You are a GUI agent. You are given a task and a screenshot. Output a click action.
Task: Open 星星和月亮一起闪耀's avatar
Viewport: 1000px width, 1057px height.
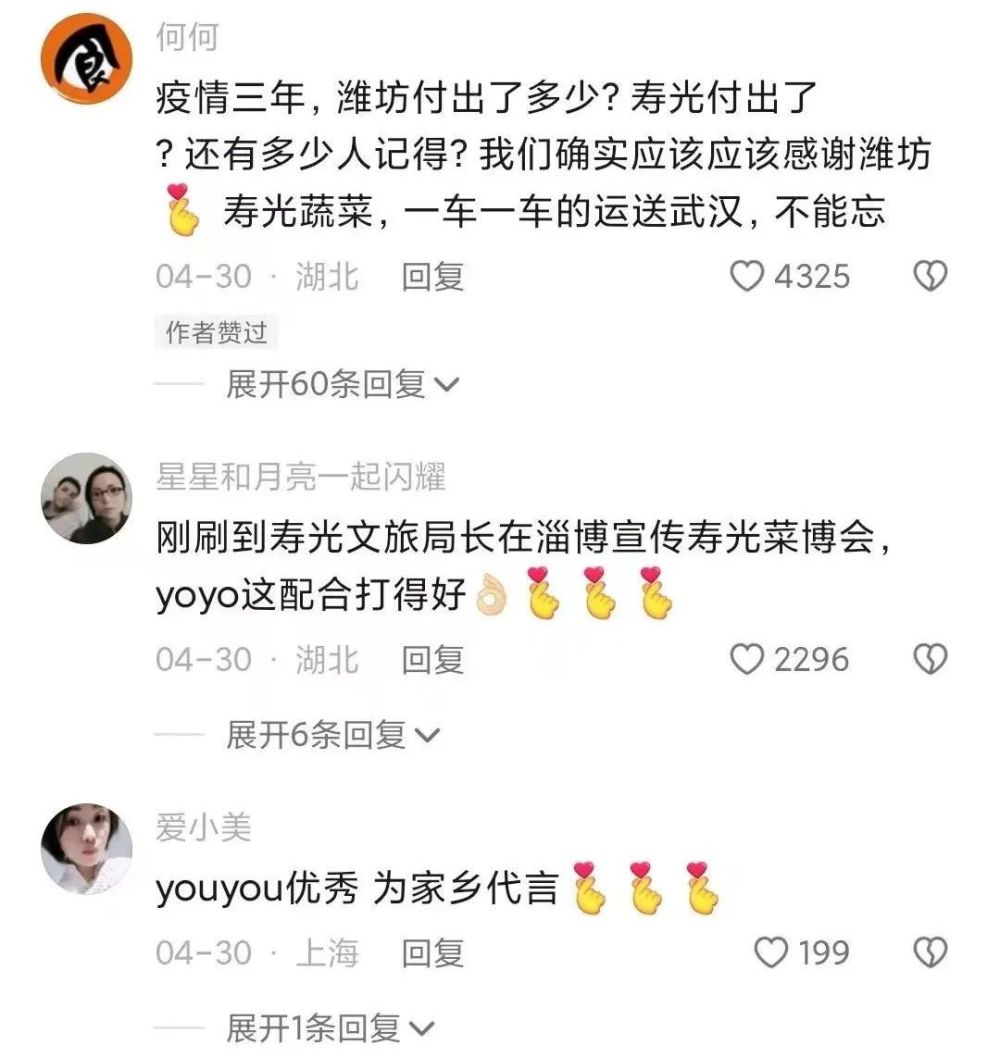pyautogui.click(x=87, y=499)
